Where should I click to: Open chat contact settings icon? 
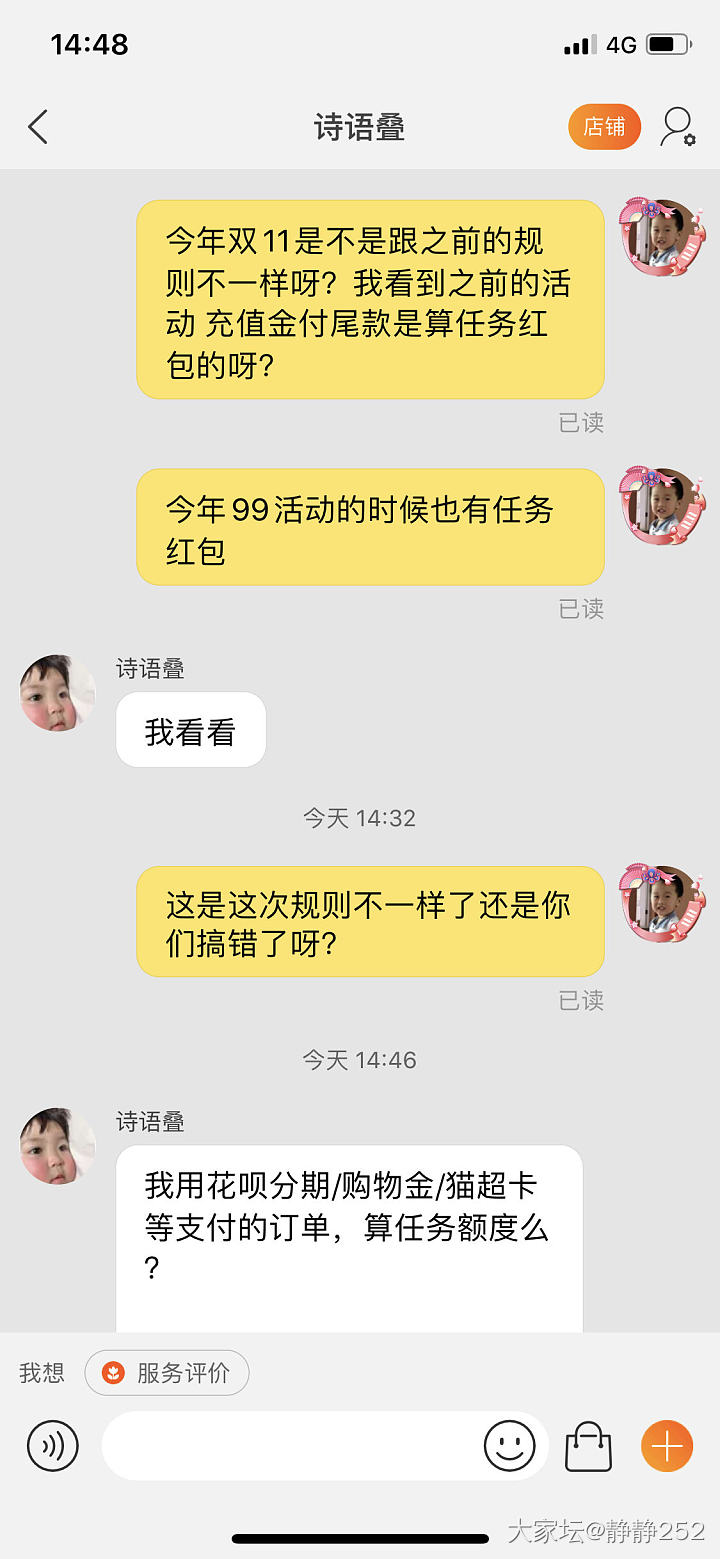(677, 127)
